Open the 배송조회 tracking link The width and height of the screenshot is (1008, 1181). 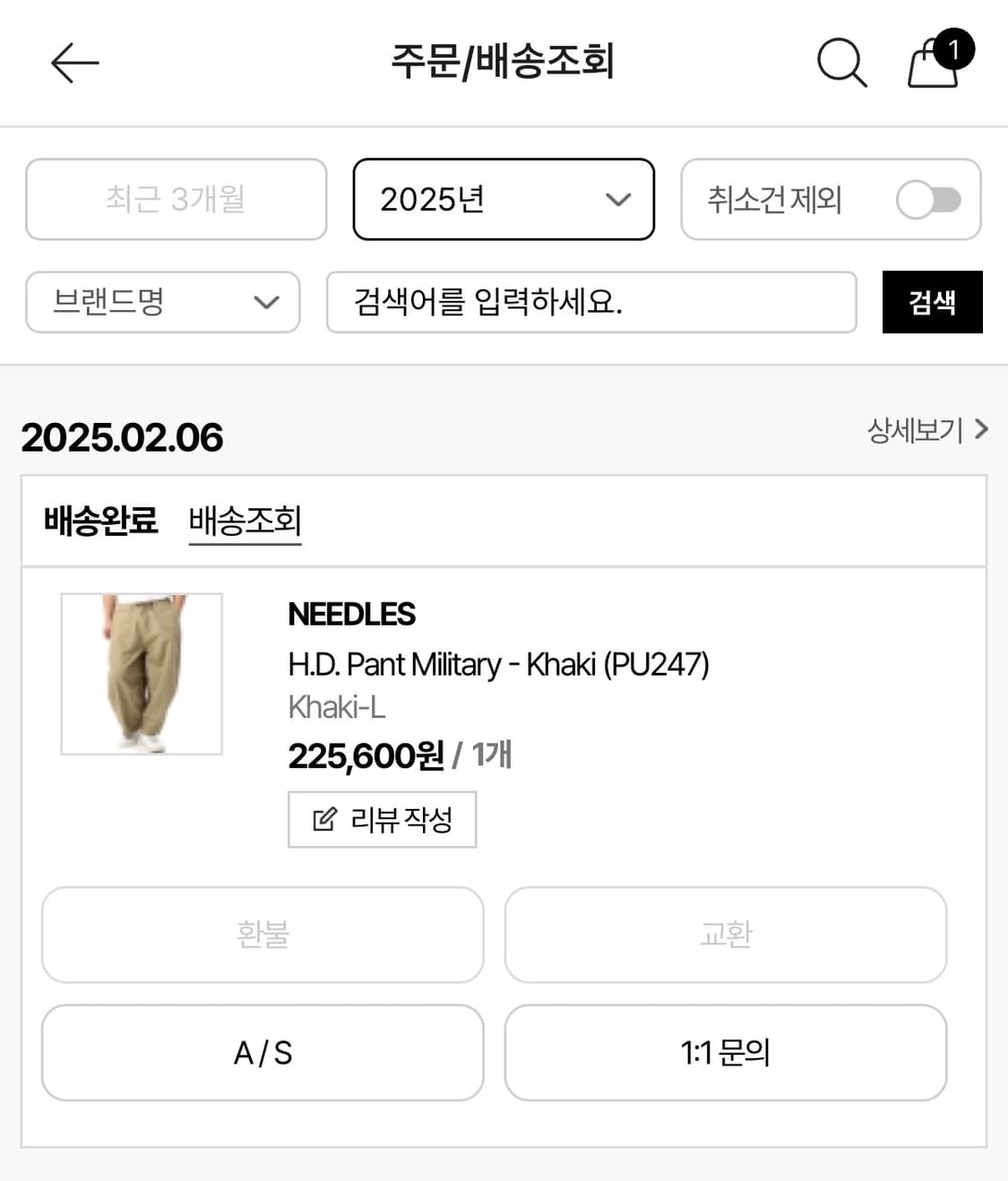[245, 520]
